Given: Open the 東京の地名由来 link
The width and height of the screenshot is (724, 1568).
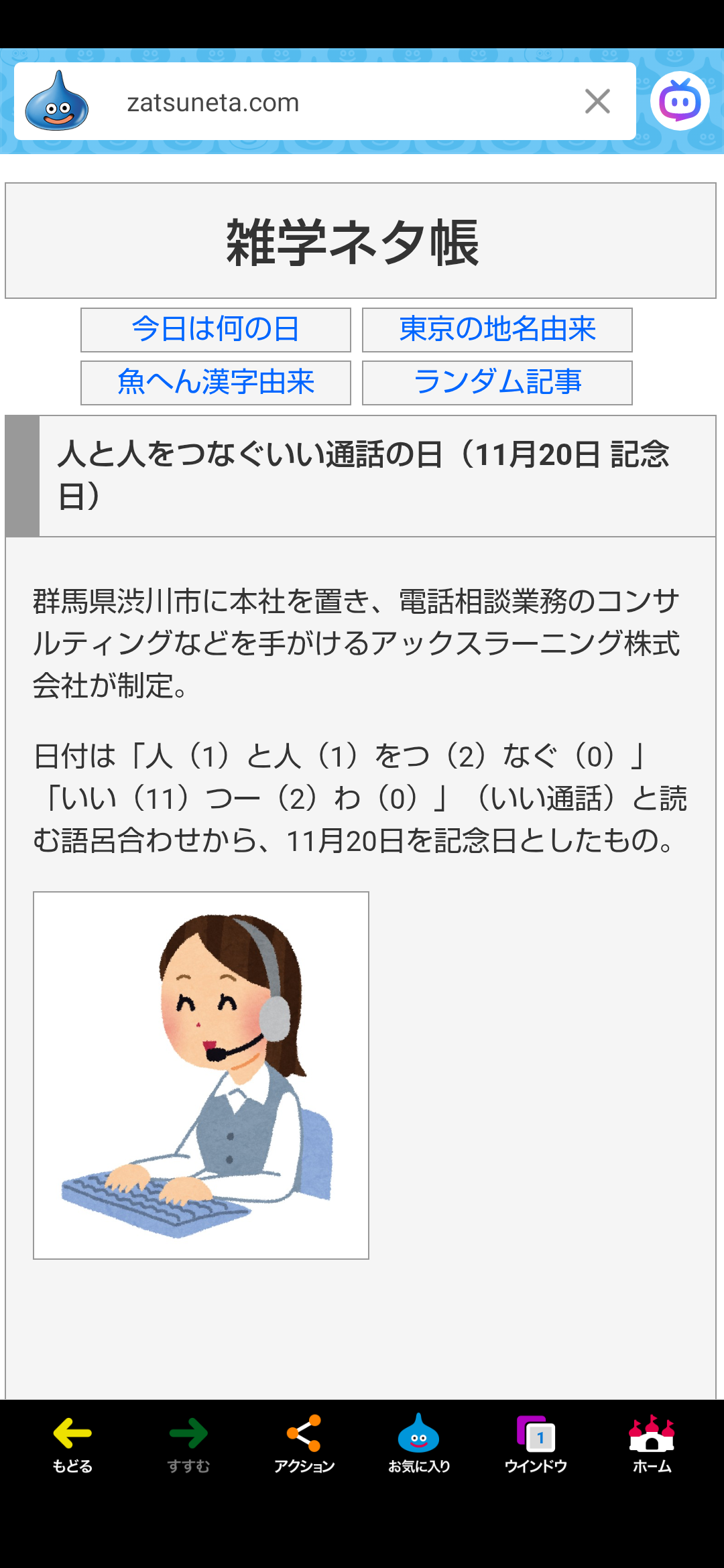Looking at the screenshot, I should 497,330.
